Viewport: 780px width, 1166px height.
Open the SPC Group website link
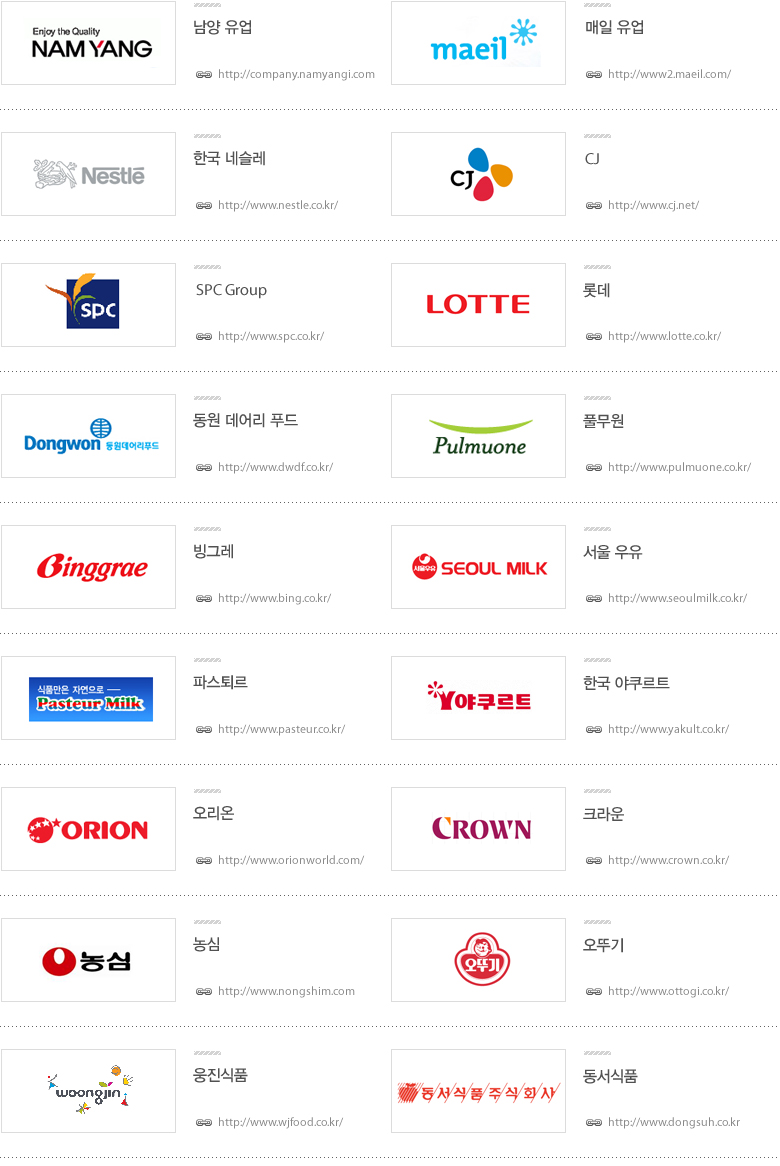click(270, 336)
